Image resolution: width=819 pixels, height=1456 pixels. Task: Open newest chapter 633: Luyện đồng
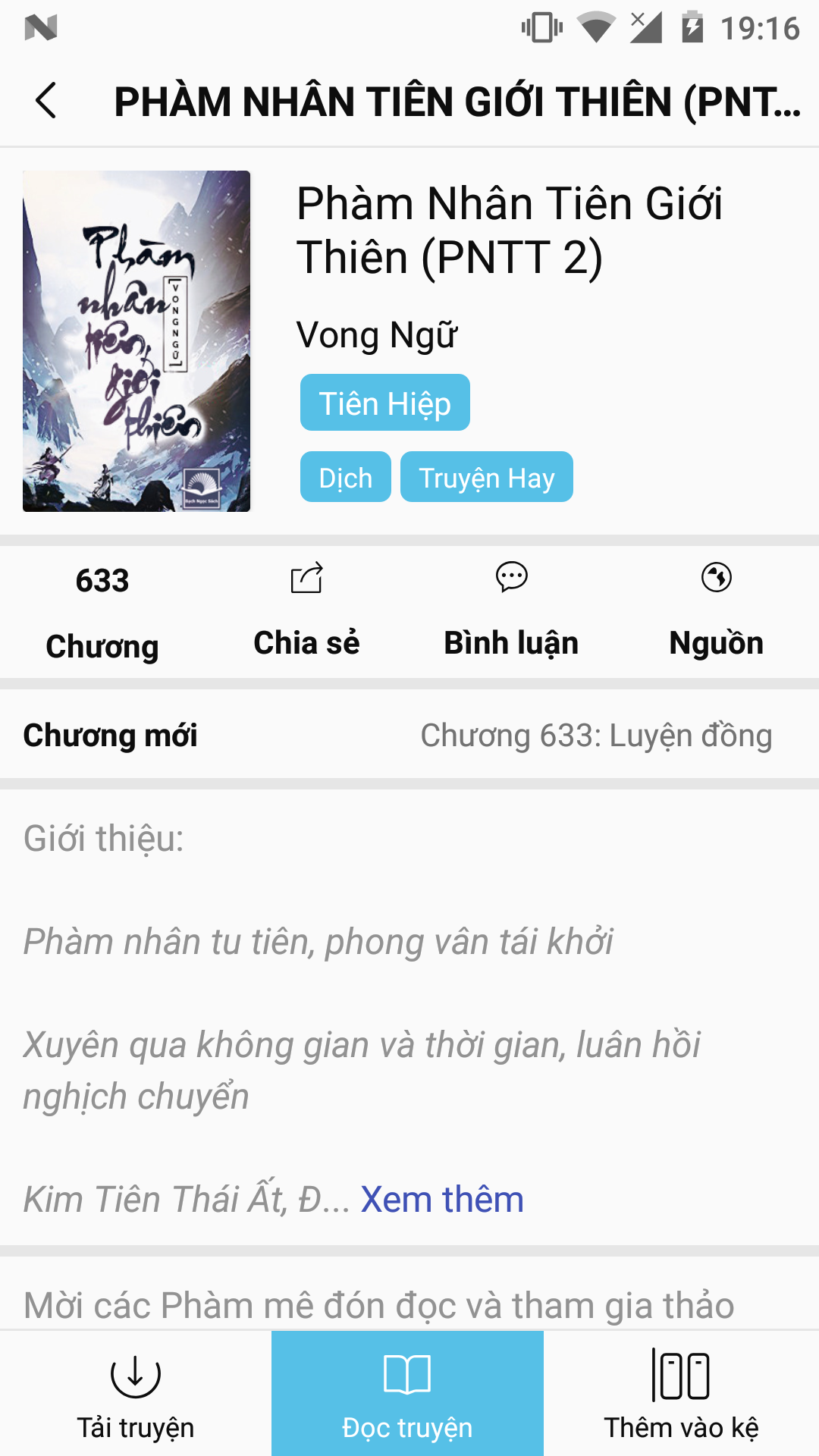click(596, 736)
